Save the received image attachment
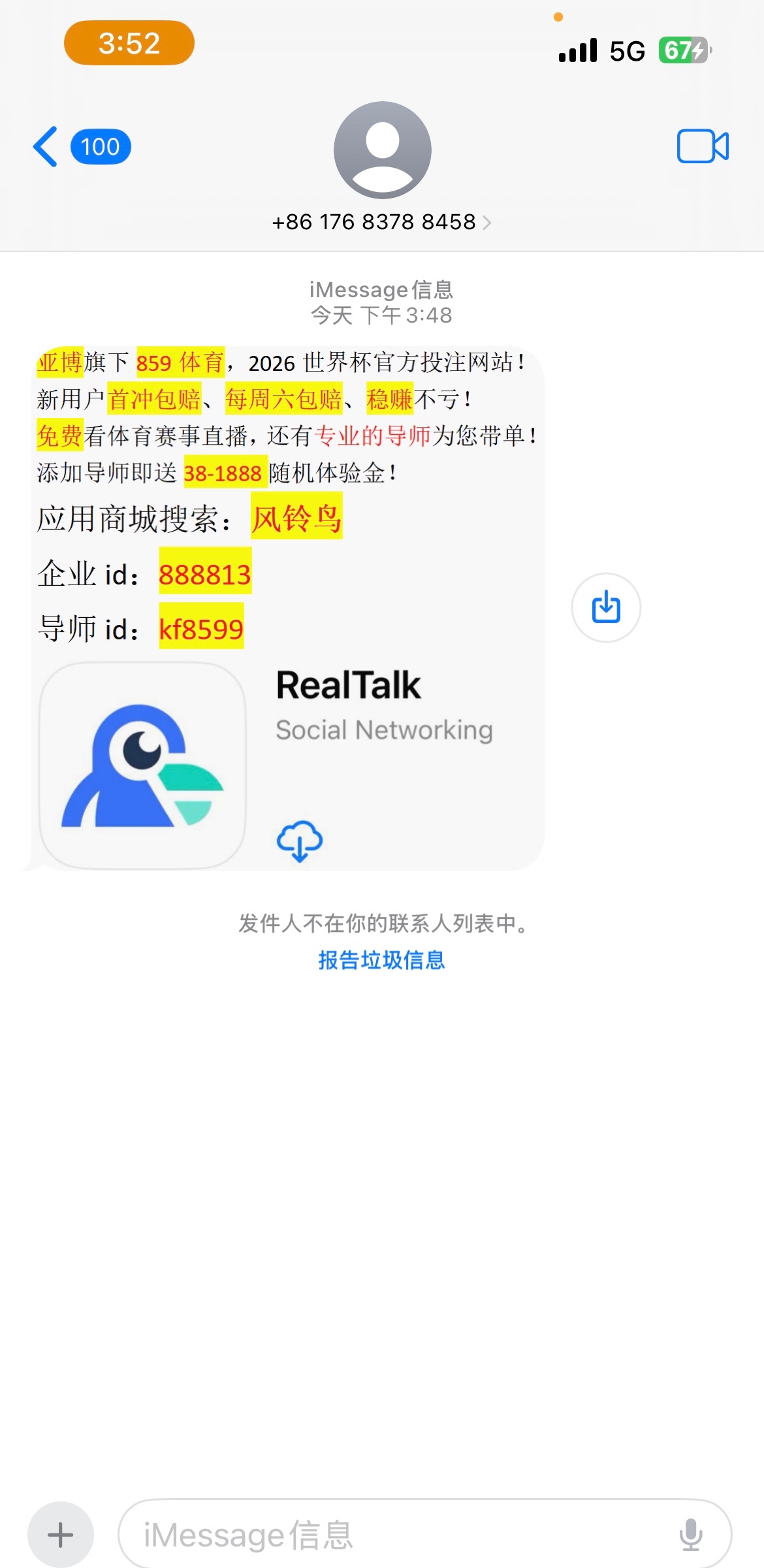This screenshot has width=764, height=1568. [606, 607]
